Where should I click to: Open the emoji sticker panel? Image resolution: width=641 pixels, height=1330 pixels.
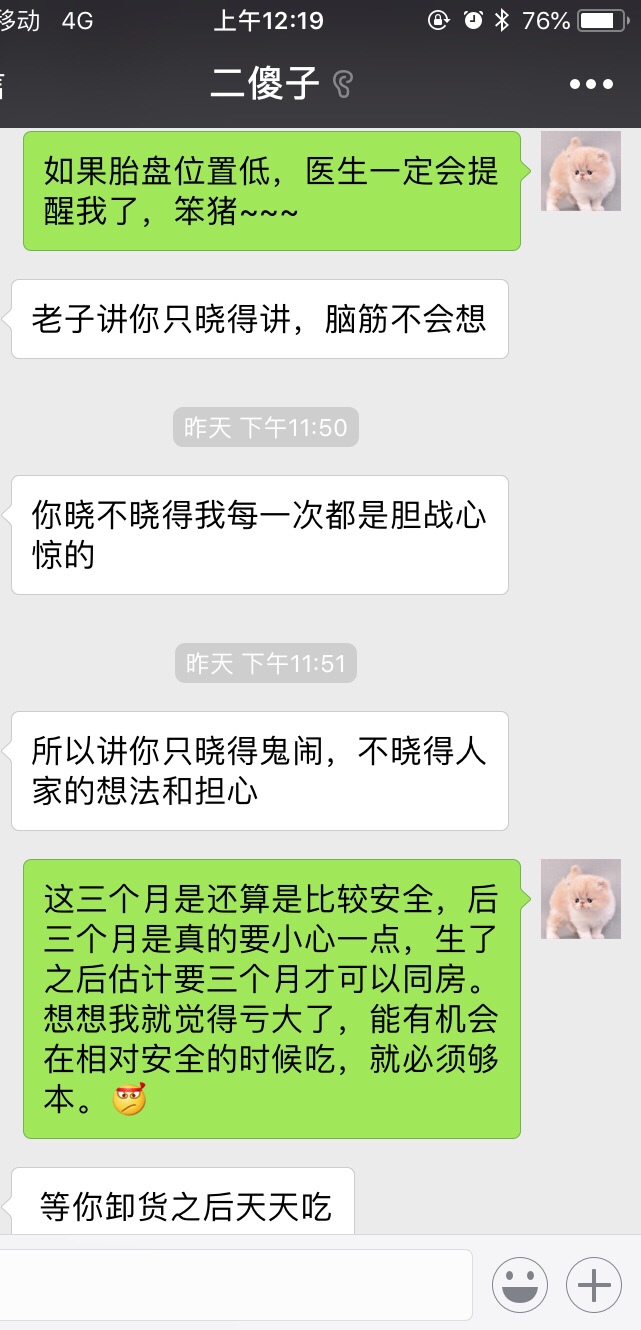click(520, 1284)
